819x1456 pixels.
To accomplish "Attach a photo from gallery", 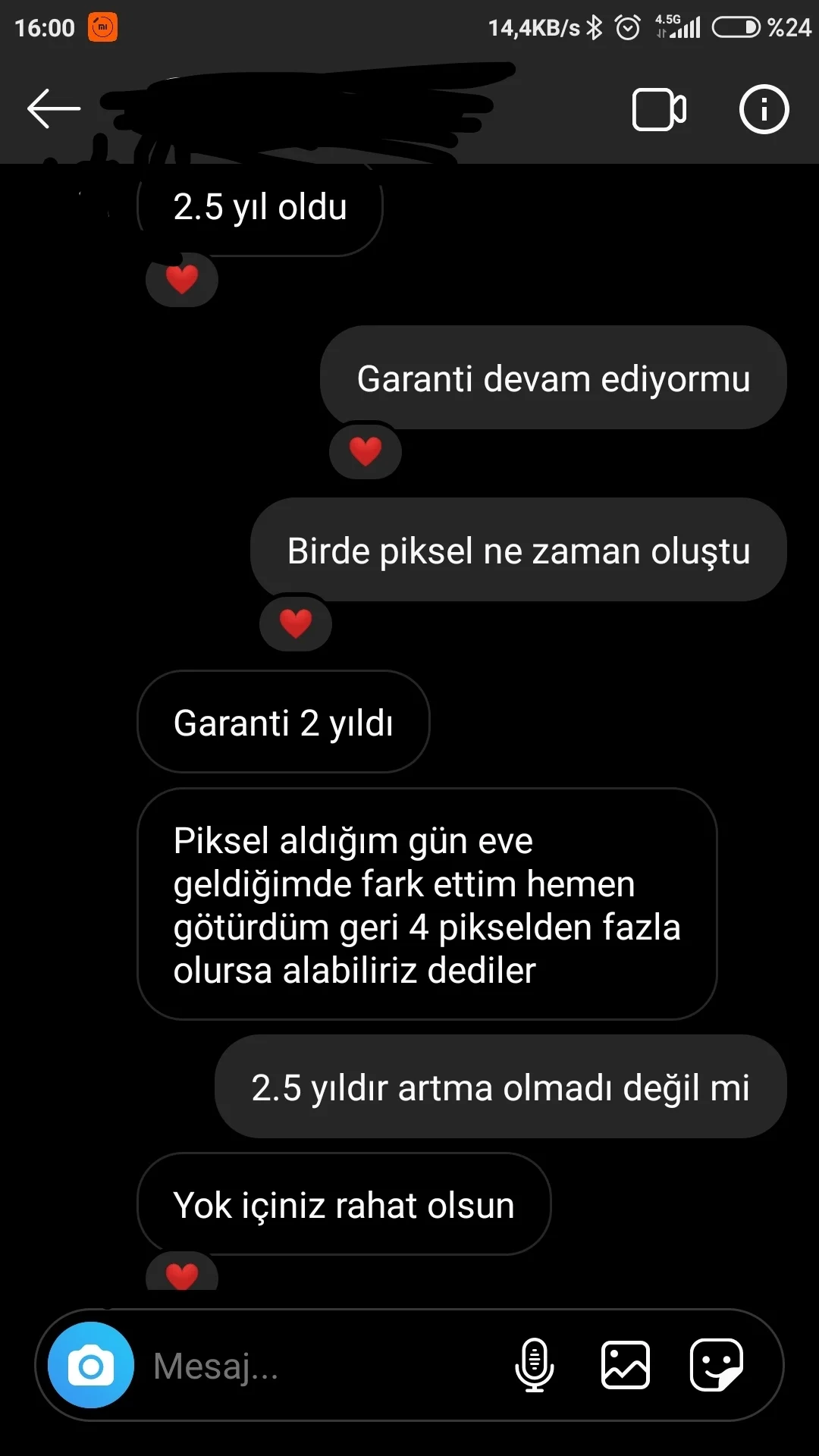I will [626, 1365].
